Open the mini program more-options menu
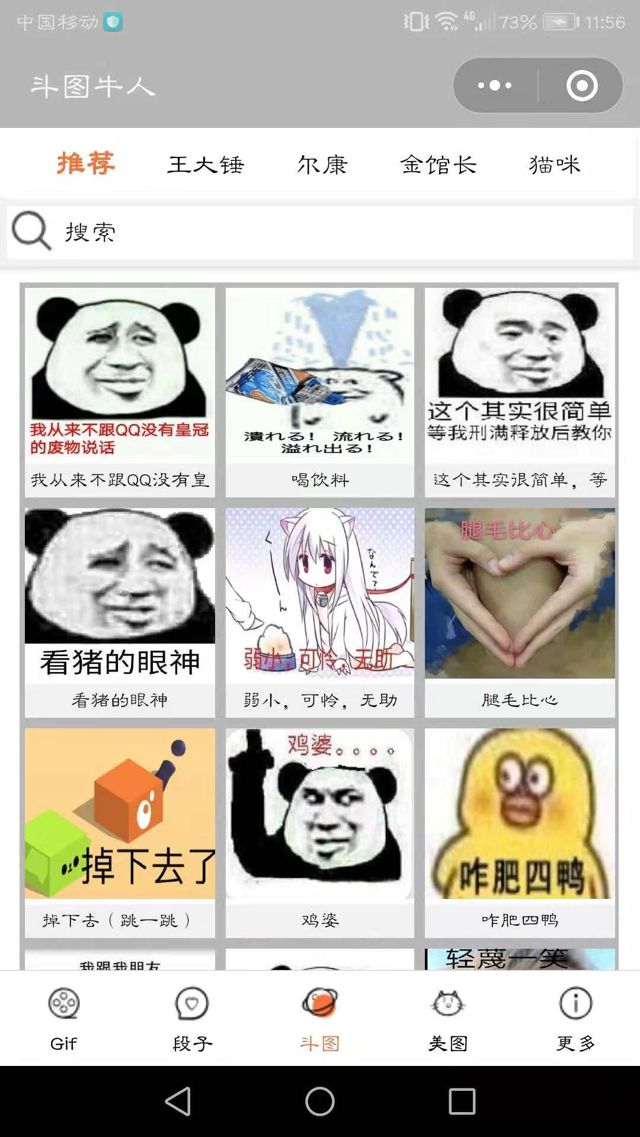This screenshot has width=640, height=1137. tap(495, 86)
